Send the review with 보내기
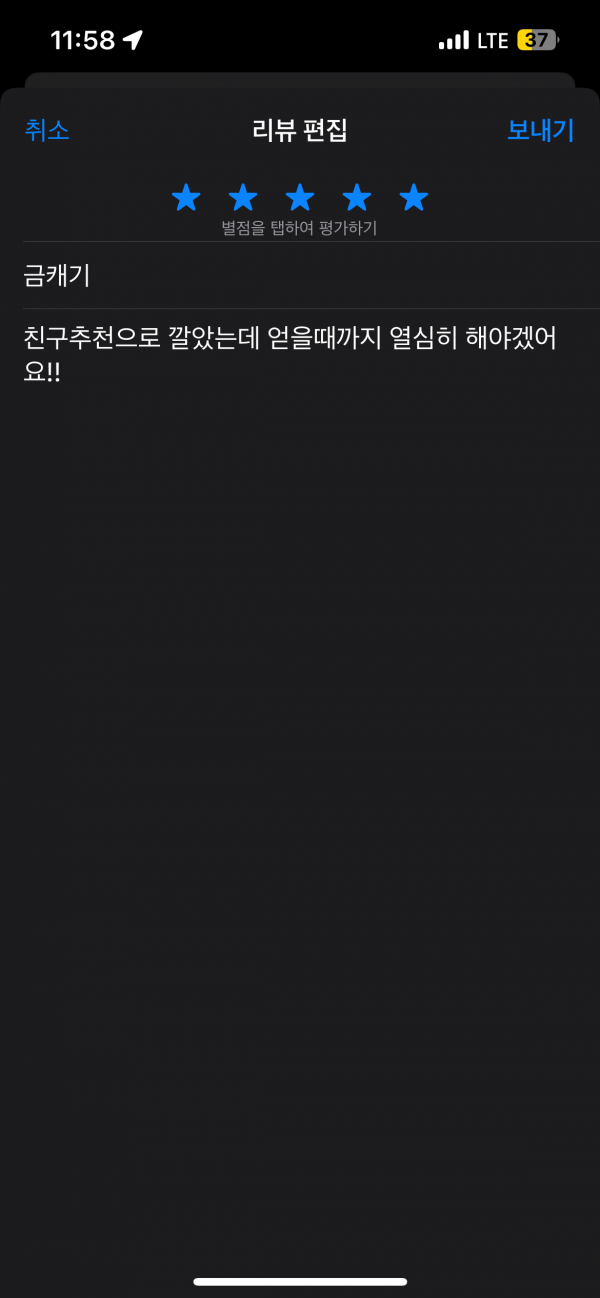Screen dimensions: 600x1298 tap(541, 130)
